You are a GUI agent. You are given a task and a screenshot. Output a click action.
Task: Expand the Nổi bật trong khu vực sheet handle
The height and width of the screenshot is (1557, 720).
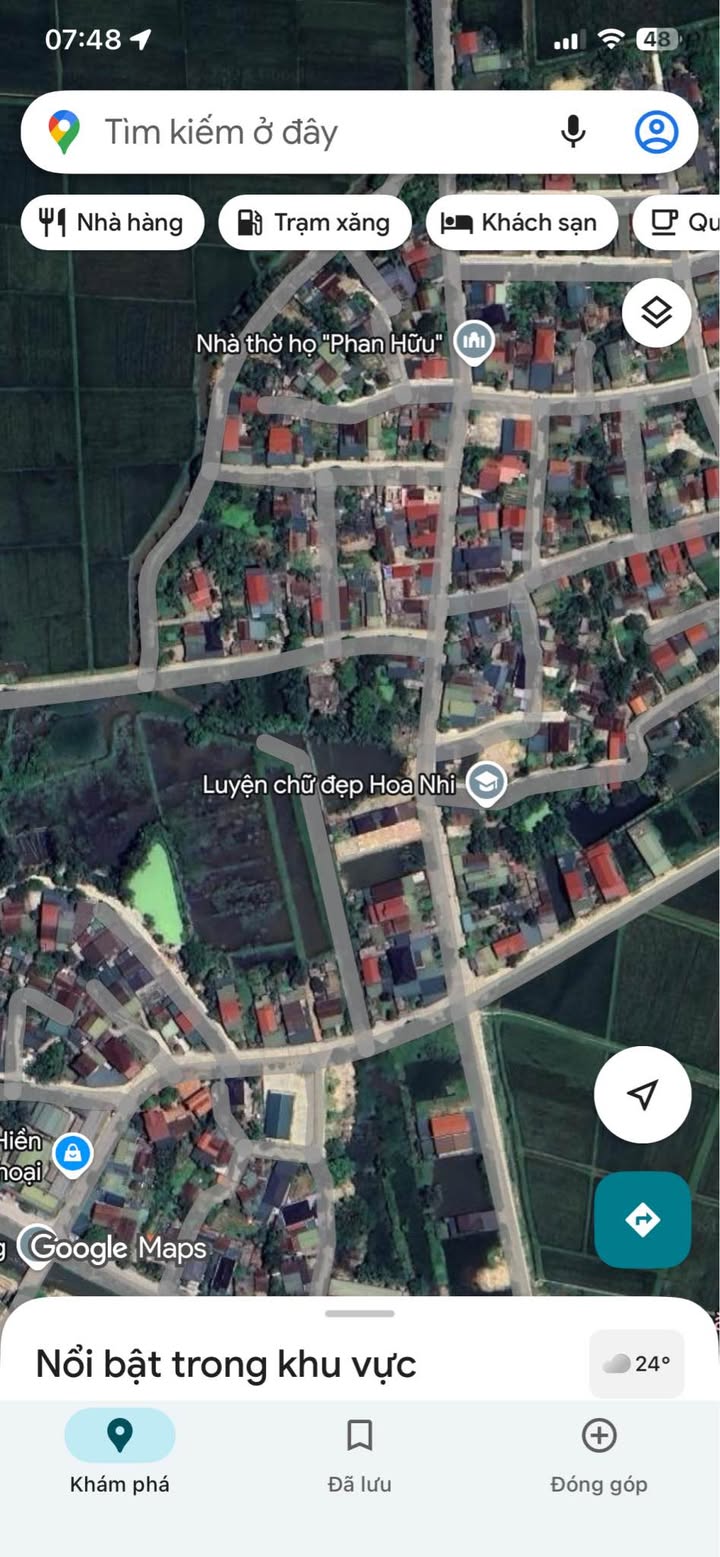[360, 1313]
